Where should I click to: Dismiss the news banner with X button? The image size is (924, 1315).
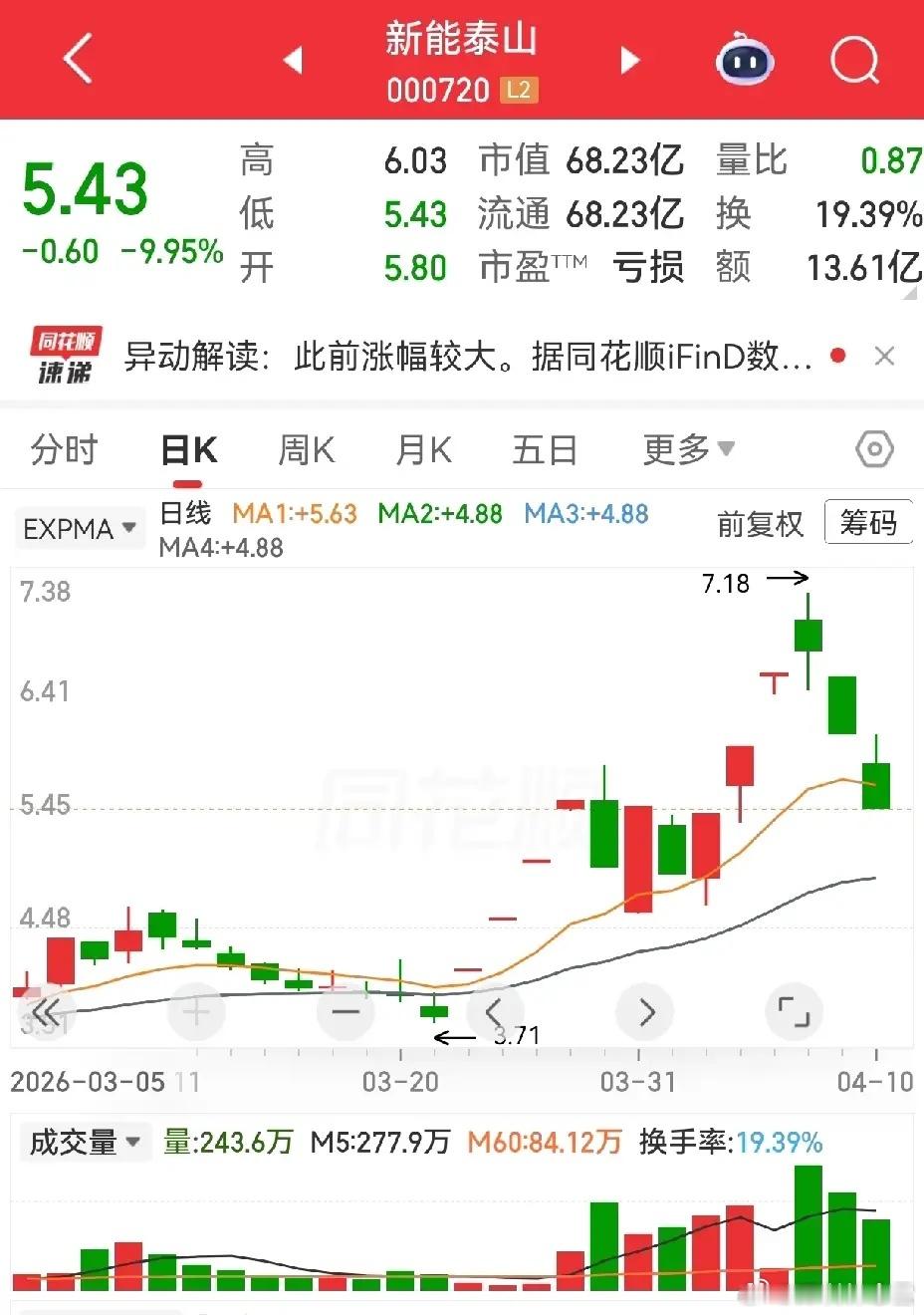point(884,356)
